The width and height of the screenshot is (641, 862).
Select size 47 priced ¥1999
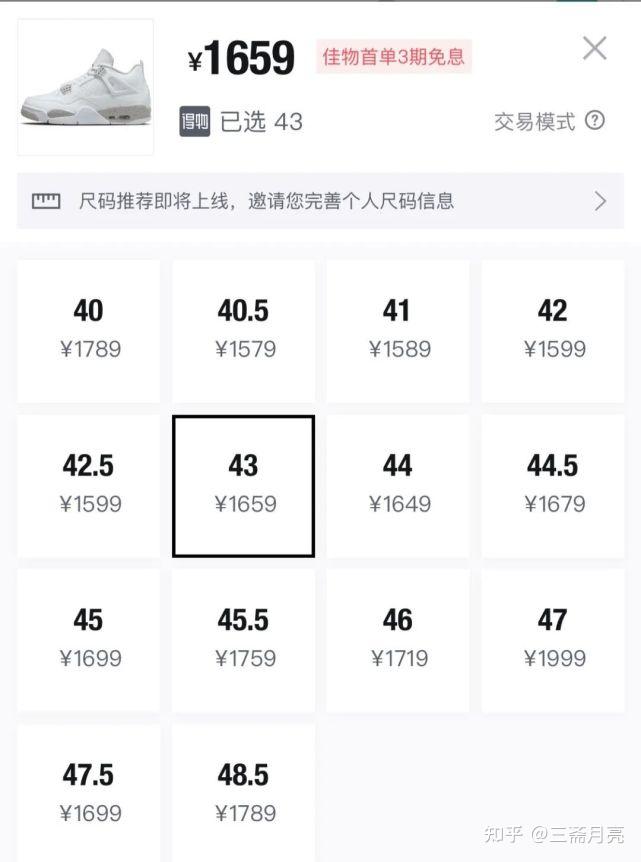tap(553, 640)
